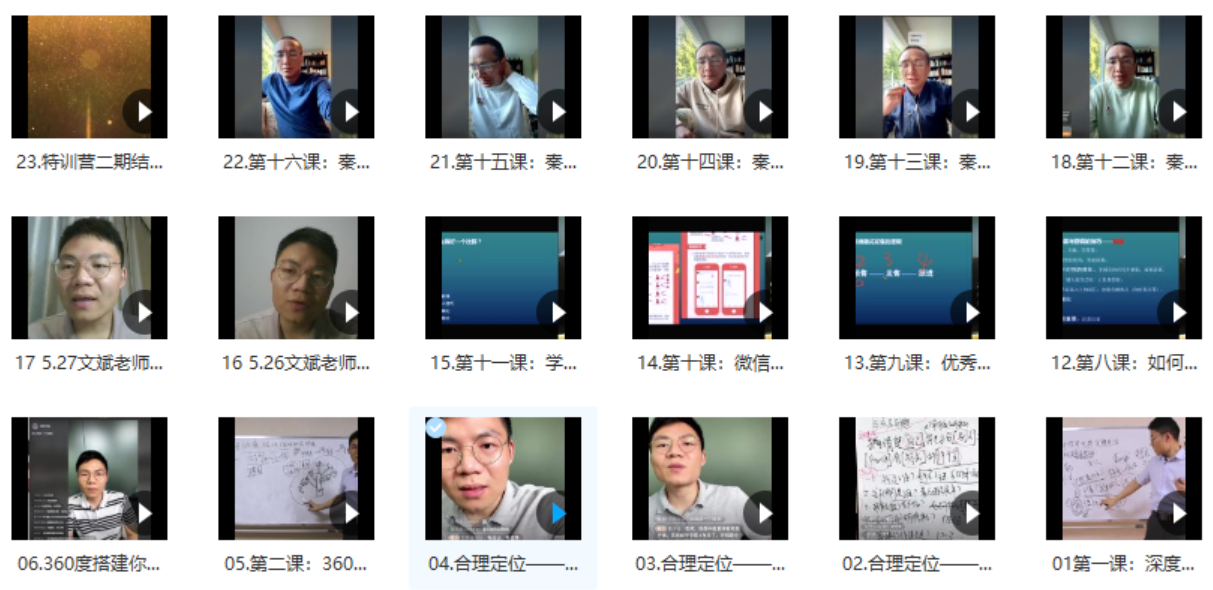Open video 15.第十一课
The width and height of the screenshot is (1213, 590).
tap(503, 278)
